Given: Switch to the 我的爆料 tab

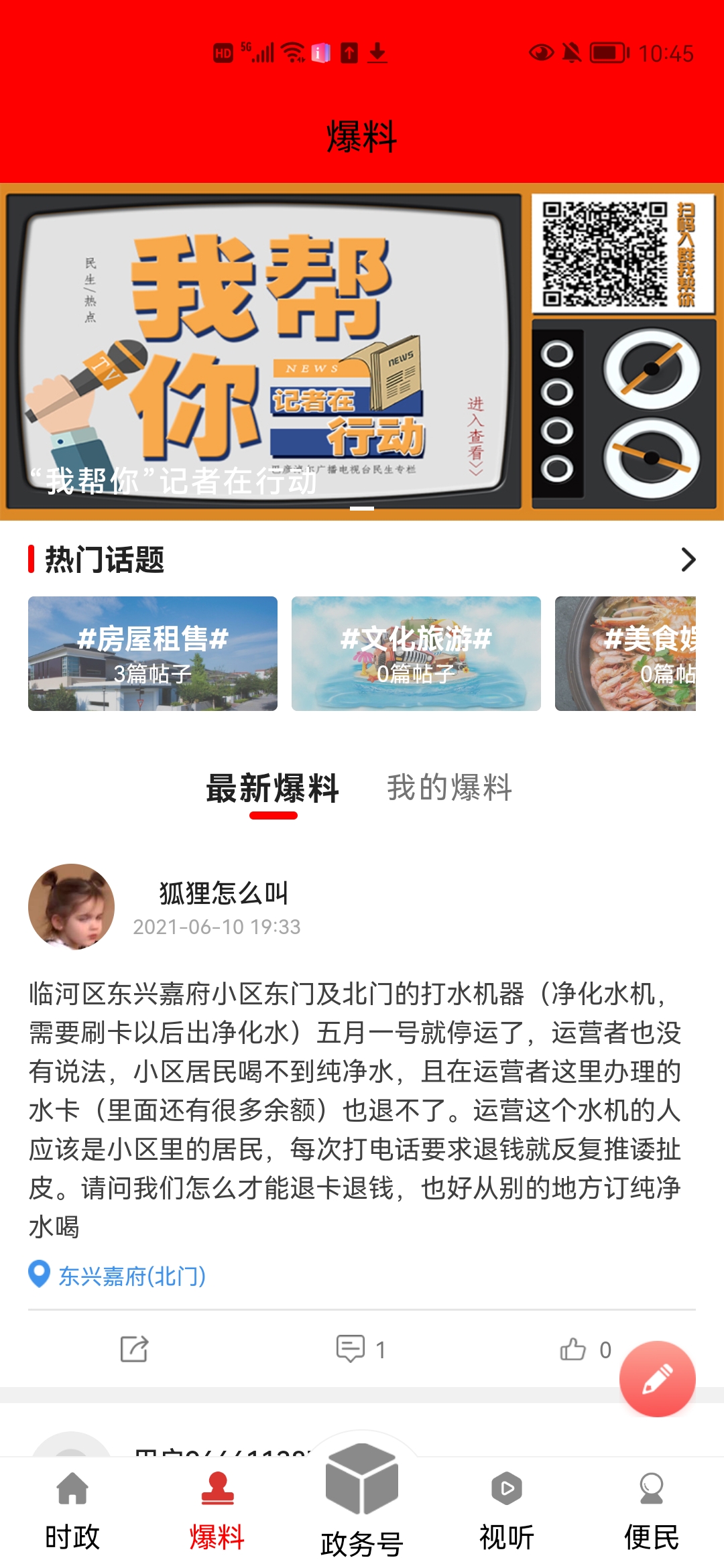Looking at the screenshot, I should point(449,788).
